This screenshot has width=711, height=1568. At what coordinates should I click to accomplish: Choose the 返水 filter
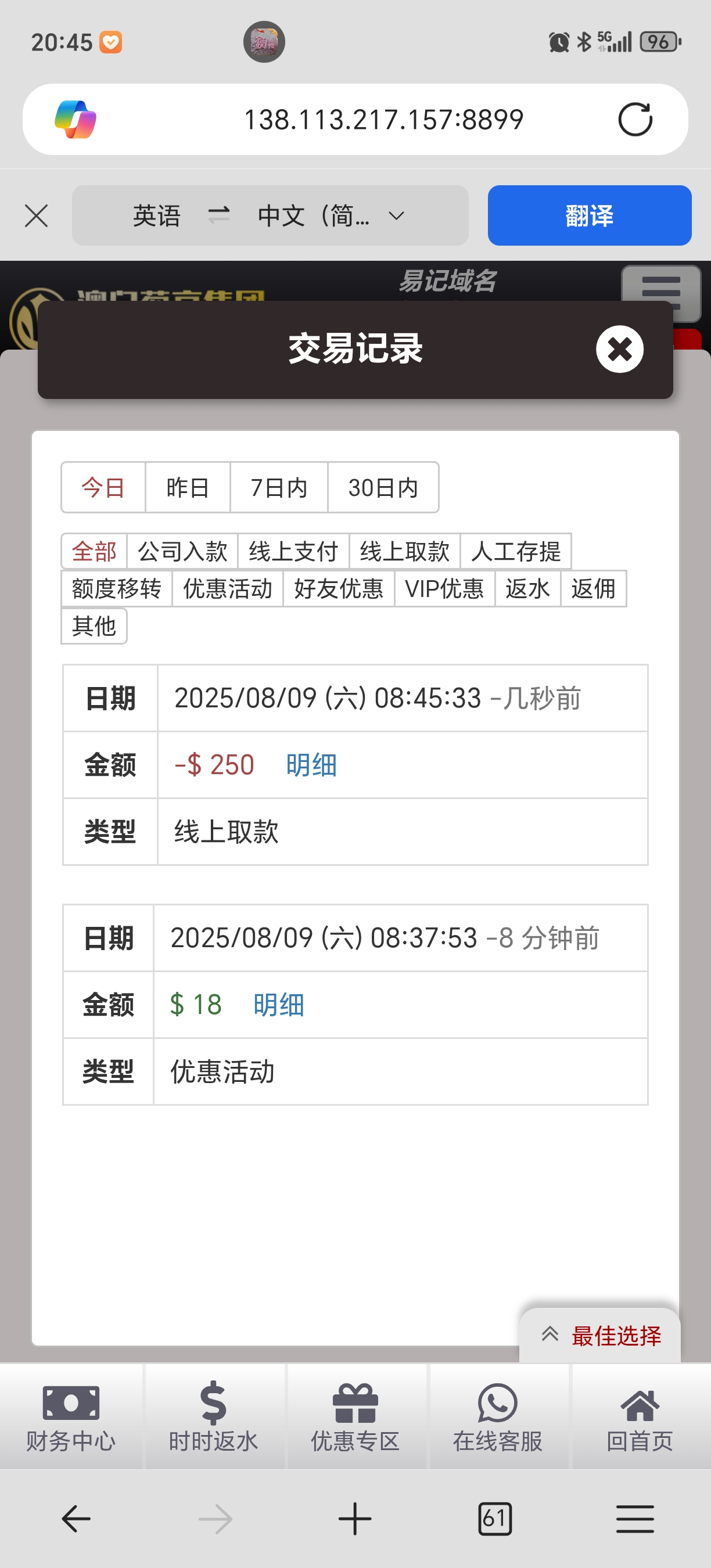click(x=527, y=589)
